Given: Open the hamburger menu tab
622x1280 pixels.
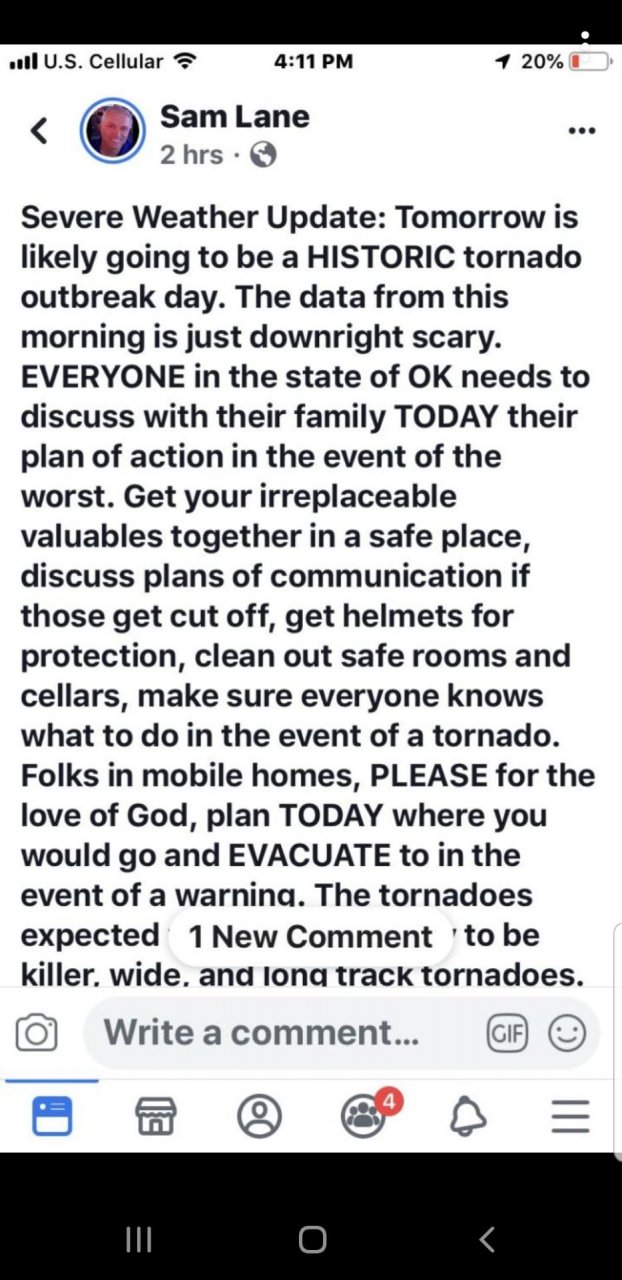Looking at the screenshot, I should 570,1116.
